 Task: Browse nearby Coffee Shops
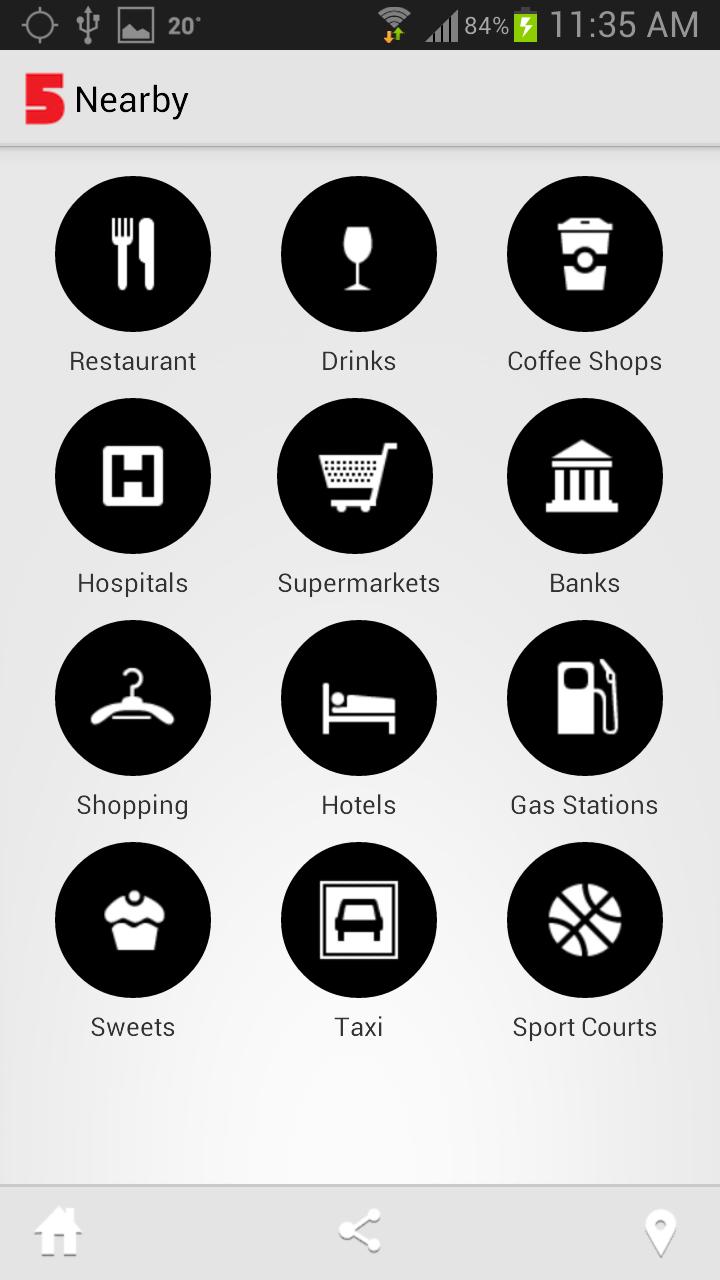click(584, 254)
